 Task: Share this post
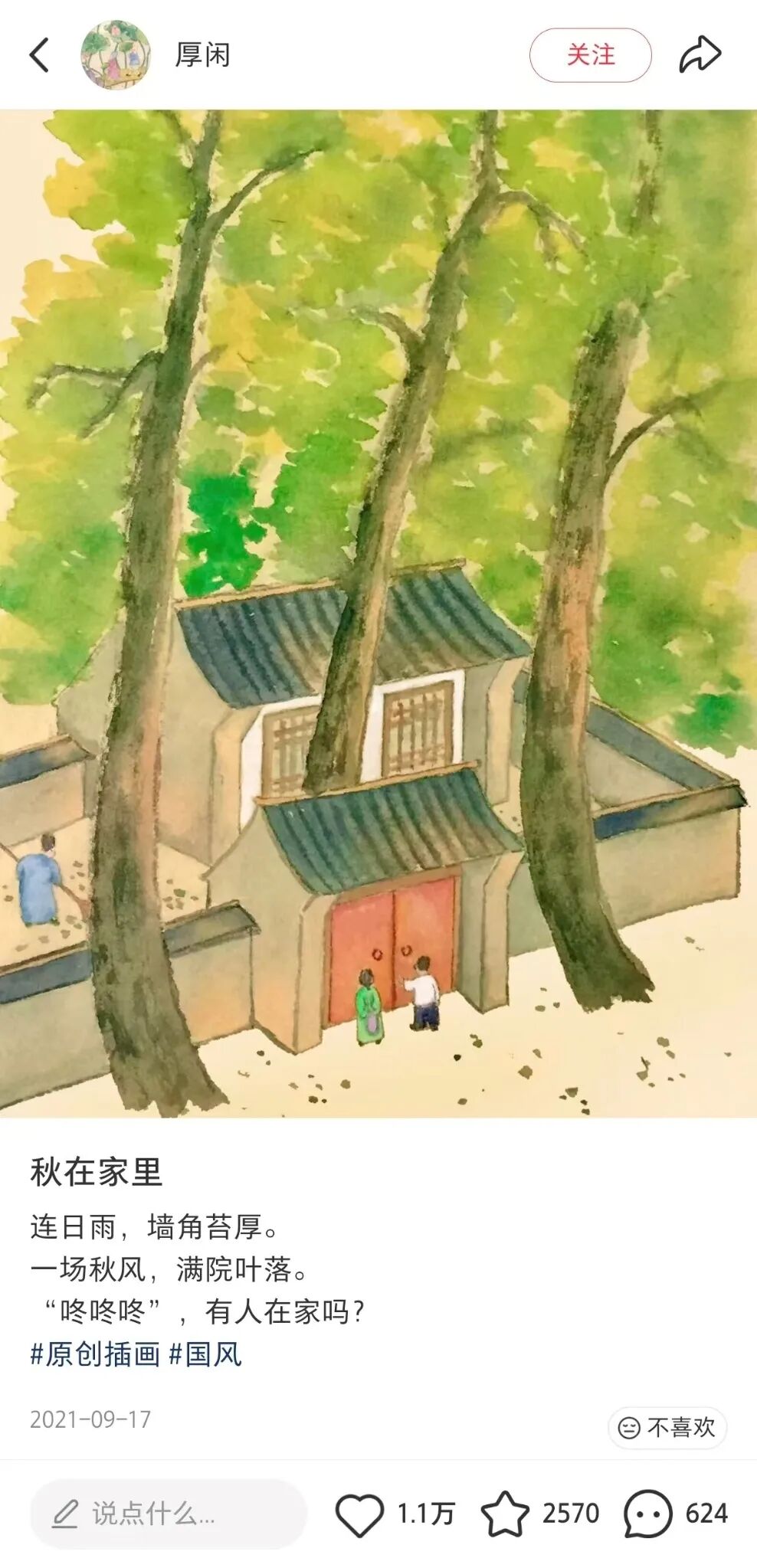(x=700, y=55)
